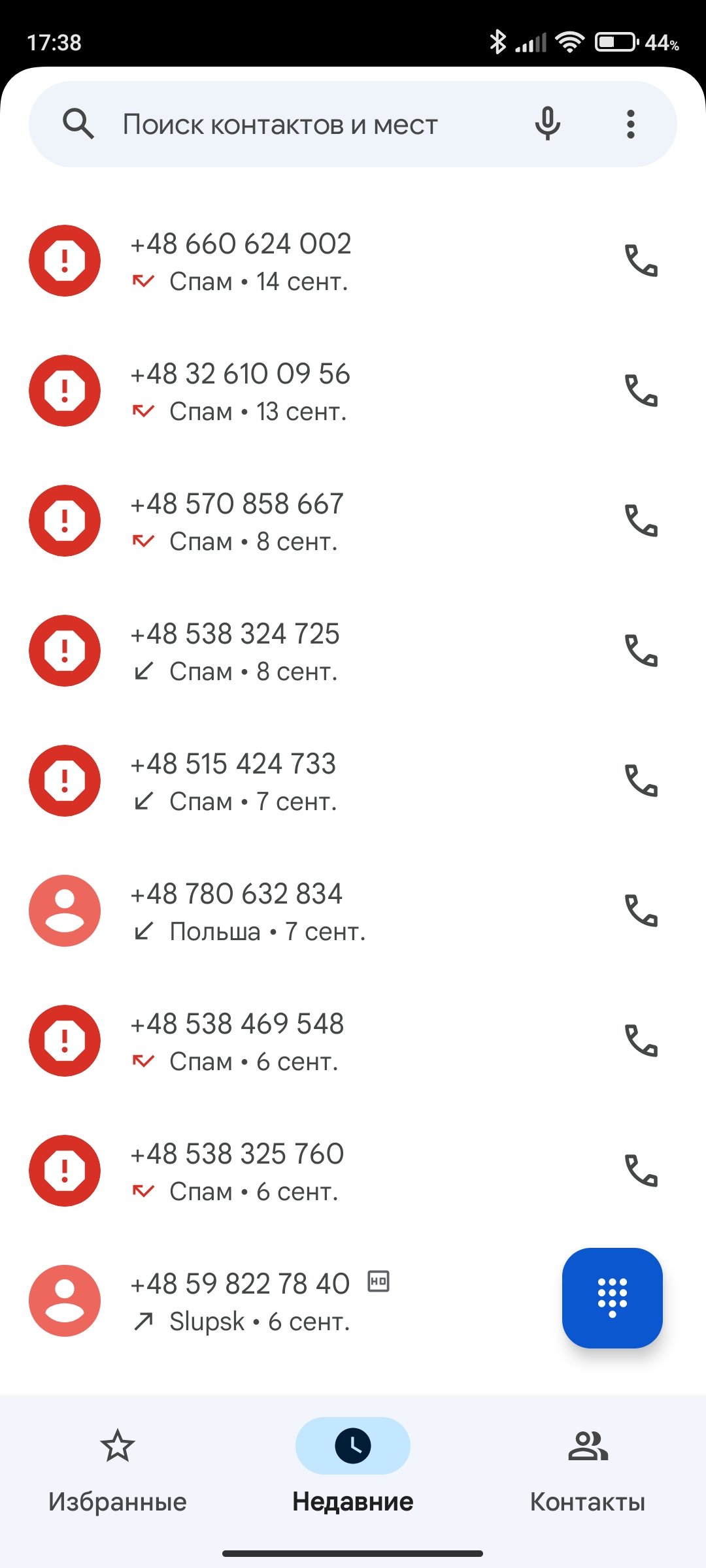Open the Польша call from +48 780 632 834
Screen dimensions: 706x1568
pyautogui.click(x=327, y=911)
